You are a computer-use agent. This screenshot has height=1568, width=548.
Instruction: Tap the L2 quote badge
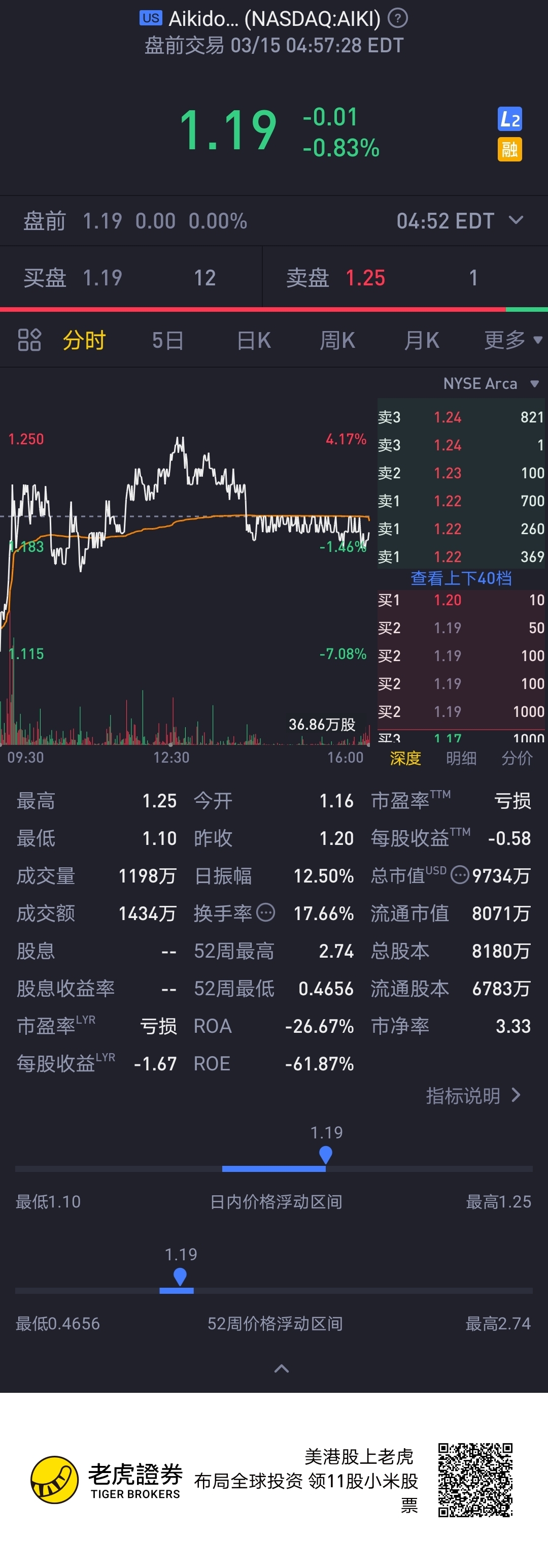pyautogui.click(x=509, y=119)
